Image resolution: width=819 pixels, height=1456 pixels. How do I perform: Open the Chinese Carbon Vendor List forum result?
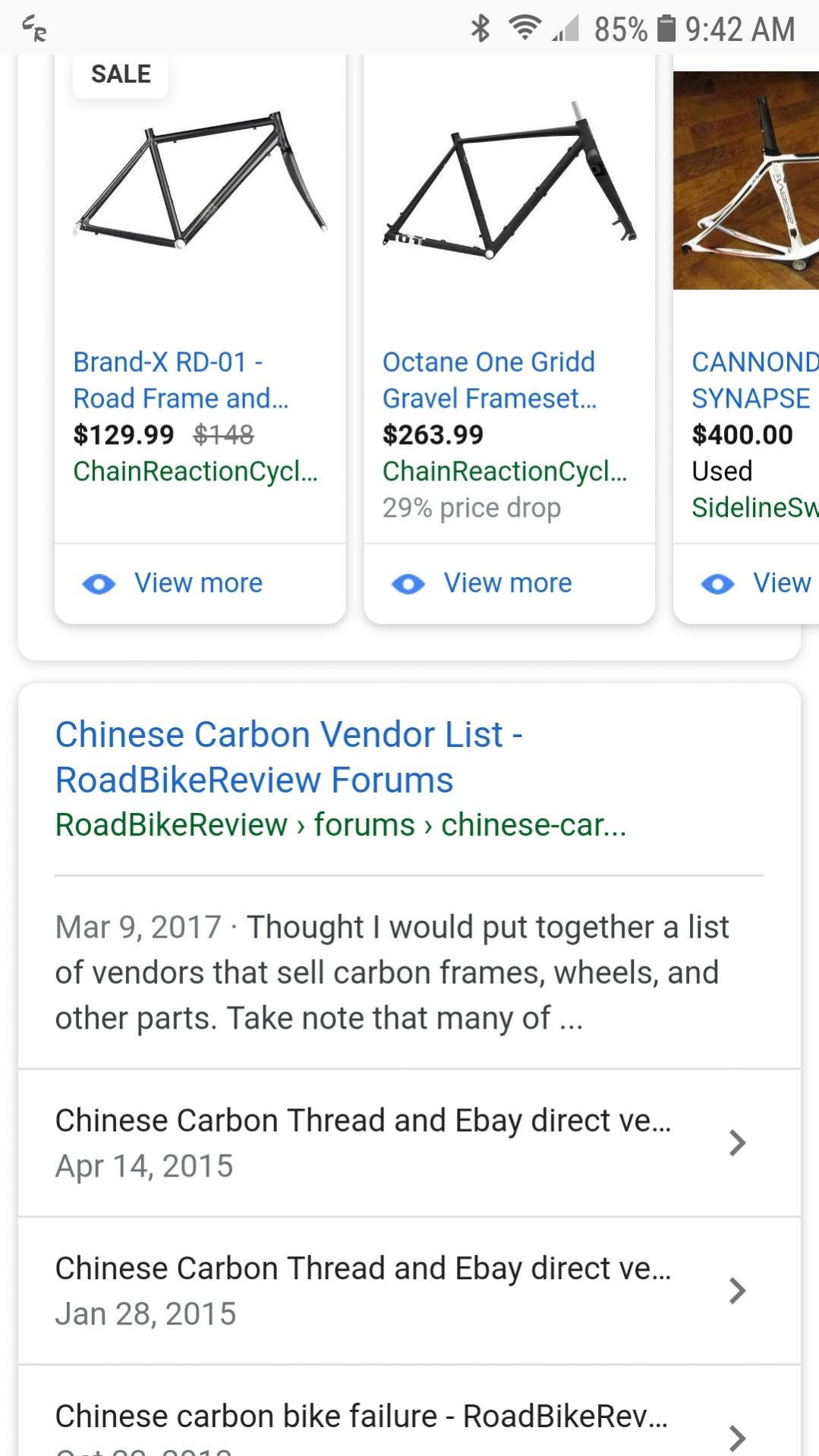point(288,757)
